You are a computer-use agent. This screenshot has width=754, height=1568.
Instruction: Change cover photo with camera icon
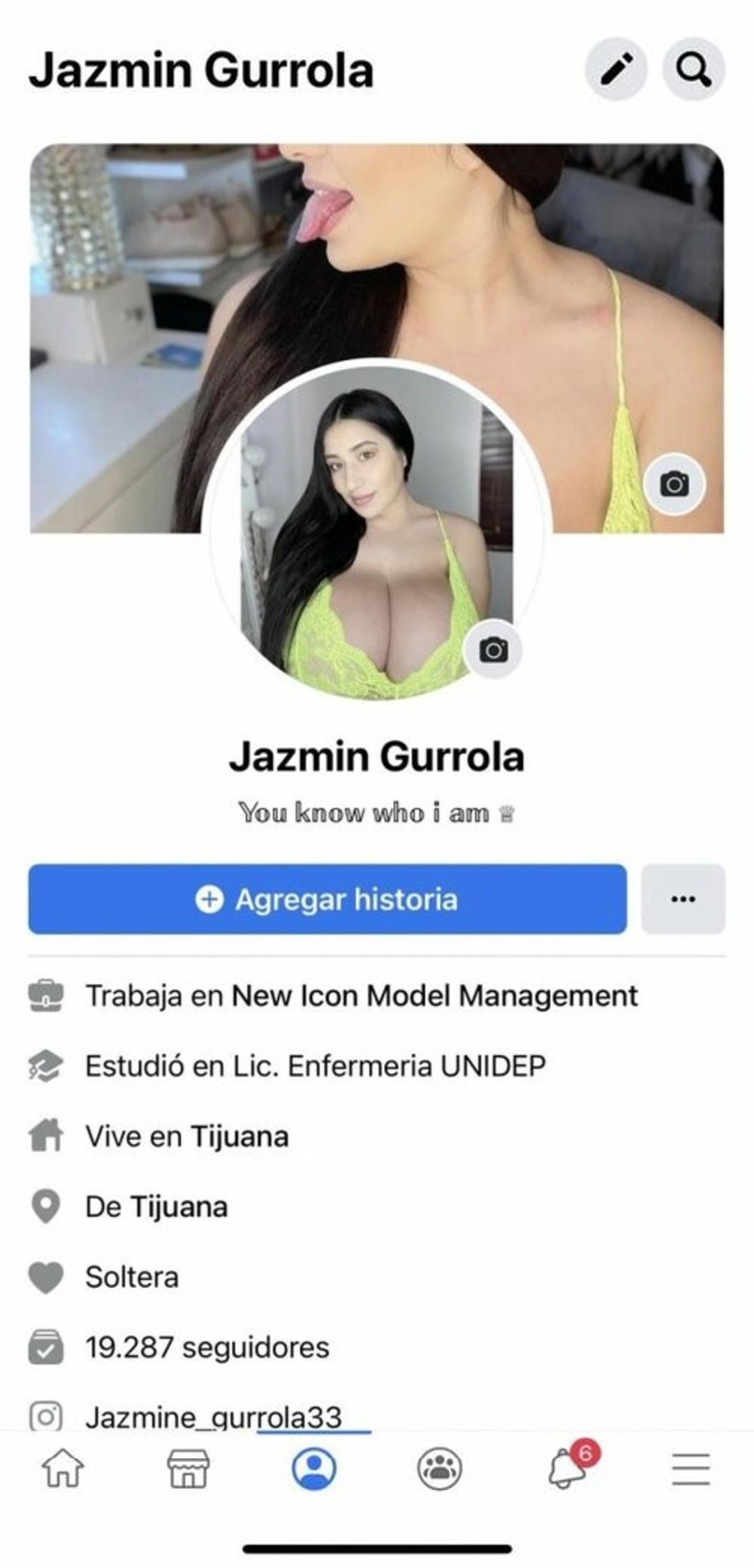click(674, 484)
